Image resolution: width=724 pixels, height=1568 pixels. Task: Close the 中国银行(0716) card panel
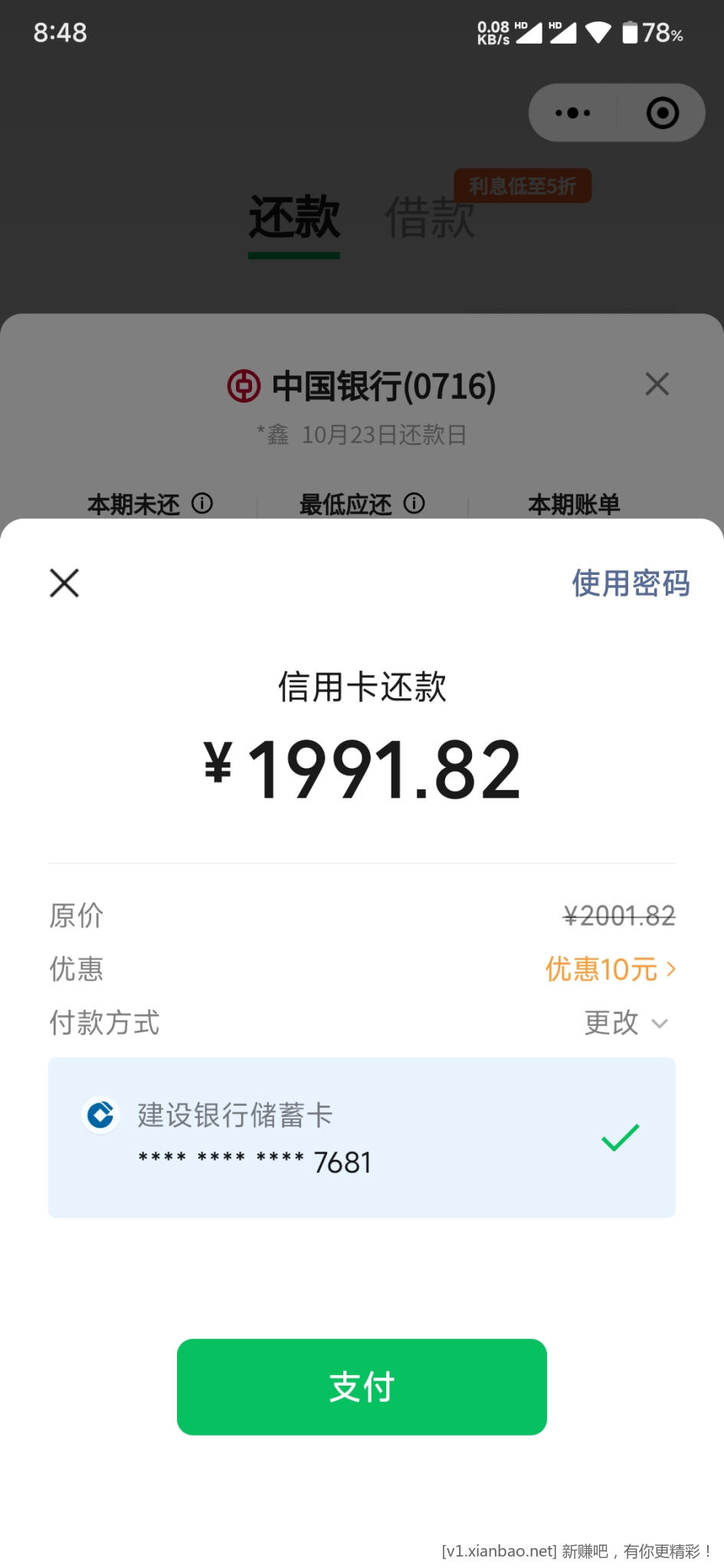pos(657,384)
